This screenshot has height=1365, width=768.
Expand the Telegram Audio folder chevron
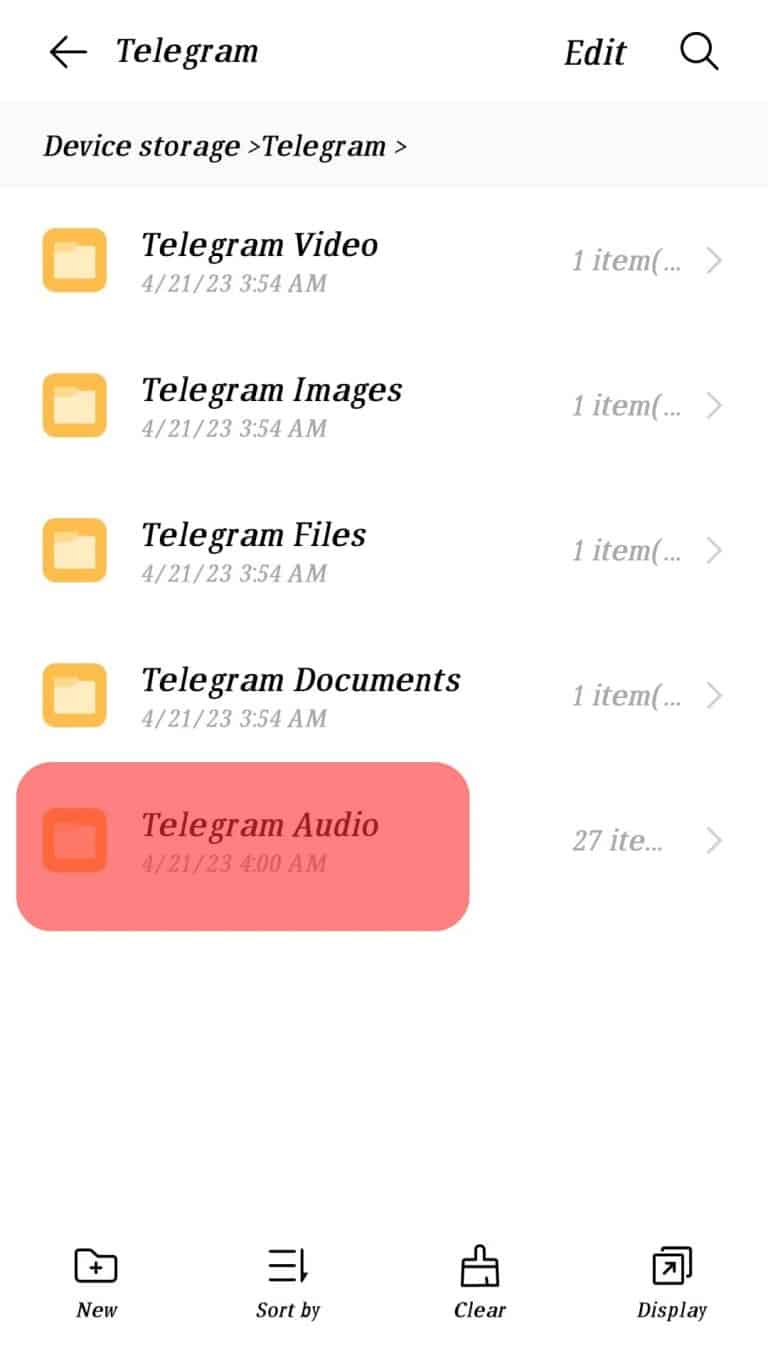tap(716, 841)
